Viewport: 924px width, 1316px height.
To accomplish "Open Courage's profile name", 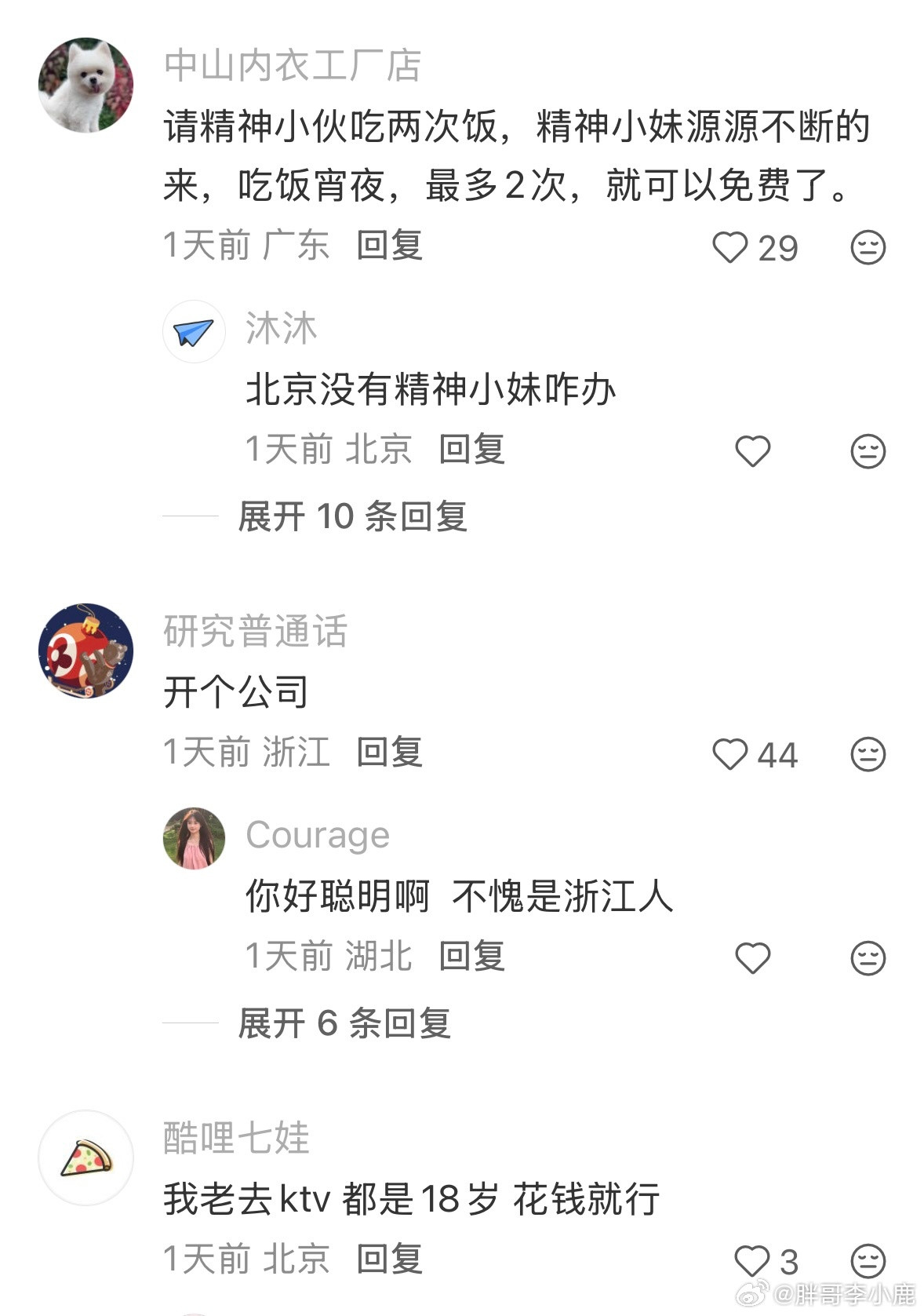I will tap(317, 836).
